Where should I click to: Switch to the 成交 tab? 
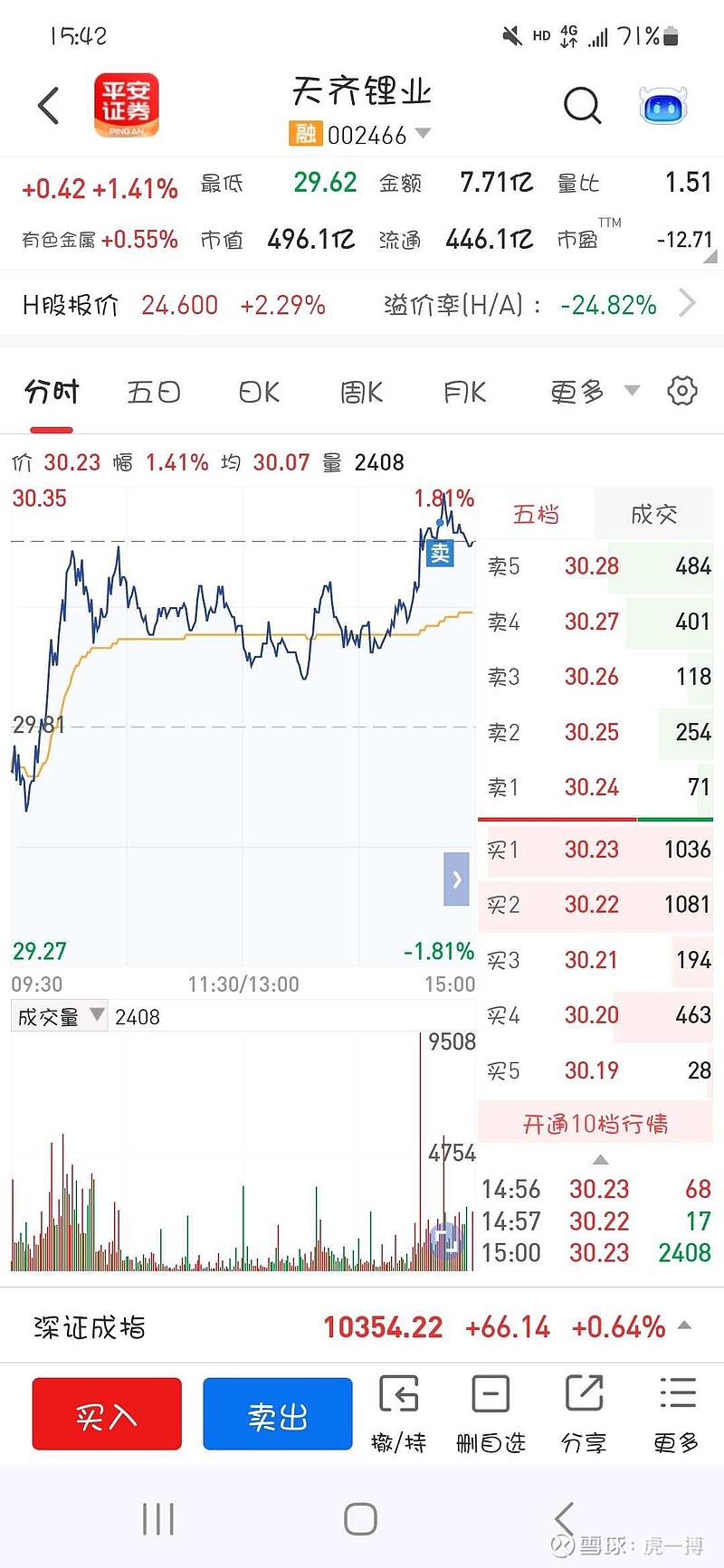click(x=653, y=514)
